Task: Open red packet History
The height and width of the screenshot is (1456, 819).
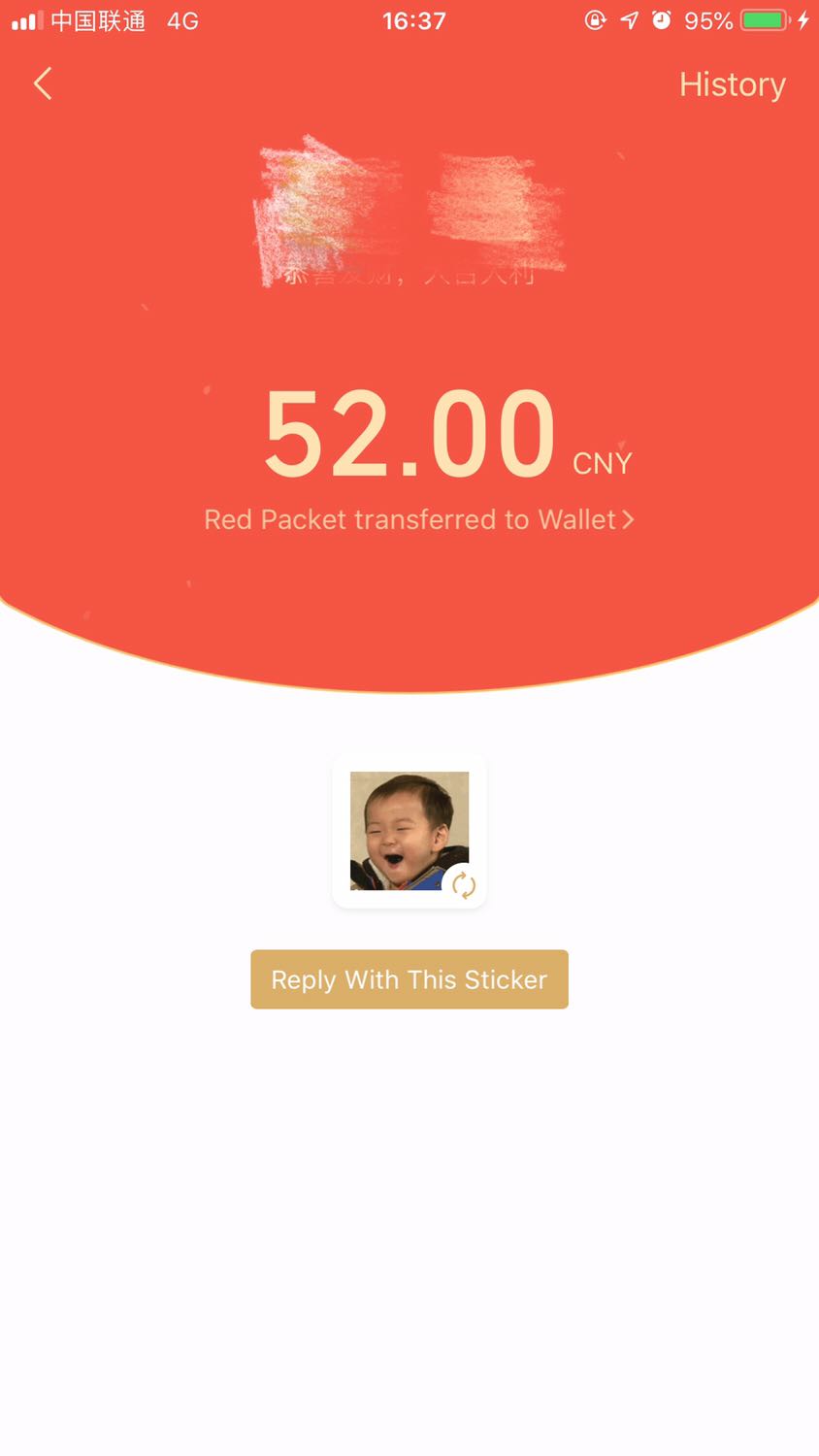Action: [732, 85]
